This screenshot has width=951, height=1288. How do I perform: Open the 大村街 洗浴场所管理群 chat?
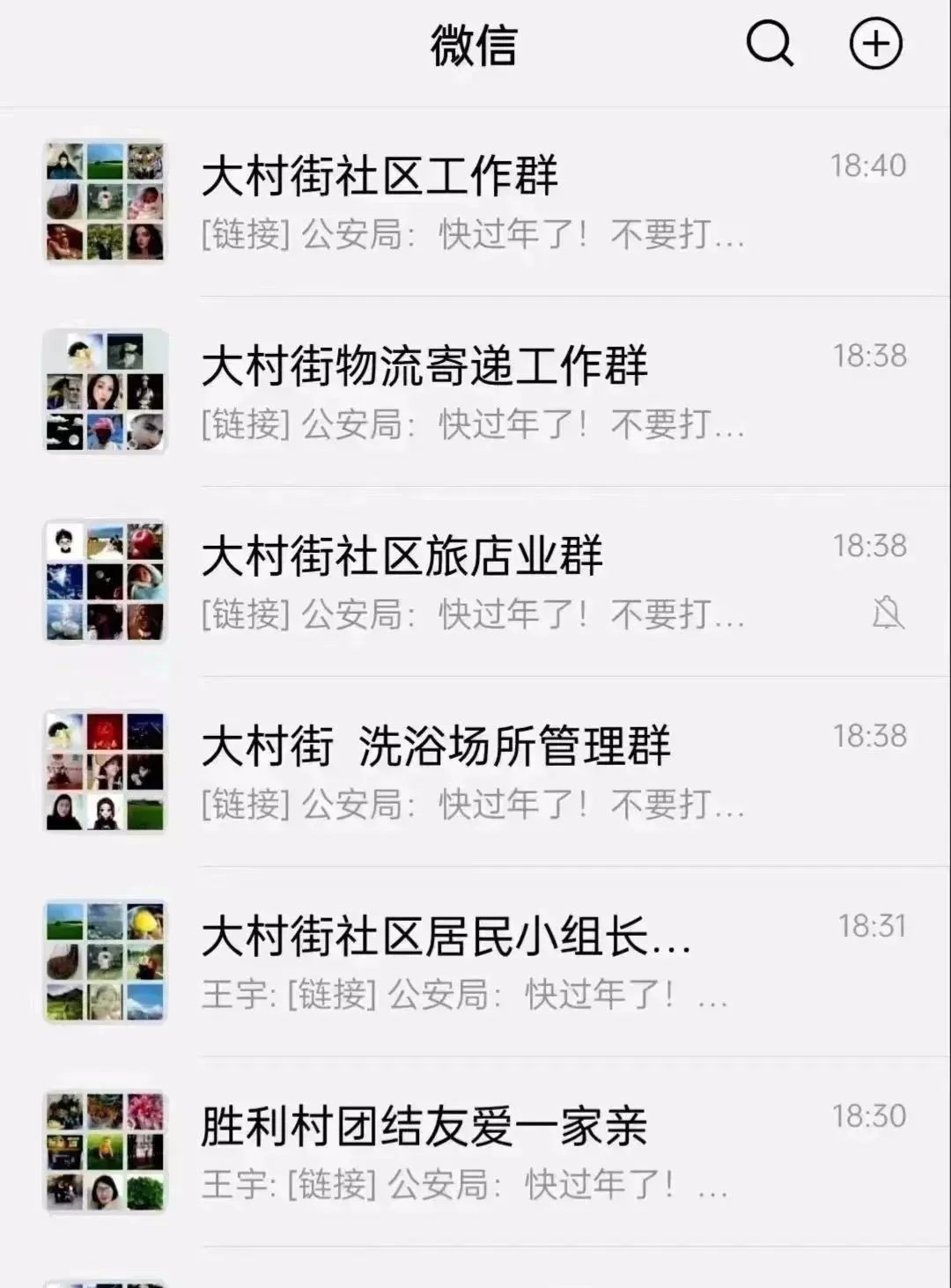coord(475,772)
